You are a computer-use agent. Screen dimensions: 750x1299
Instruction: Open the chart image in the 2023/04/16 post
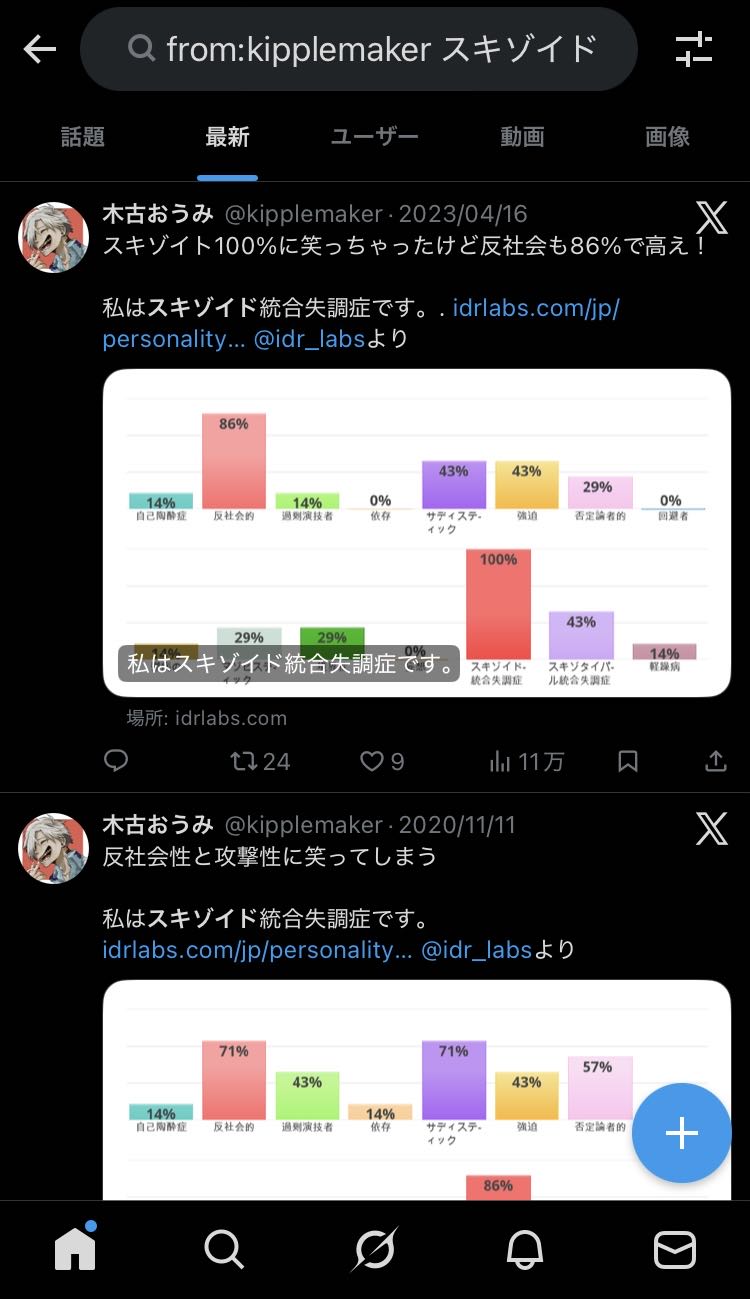[x=417, y=532]
